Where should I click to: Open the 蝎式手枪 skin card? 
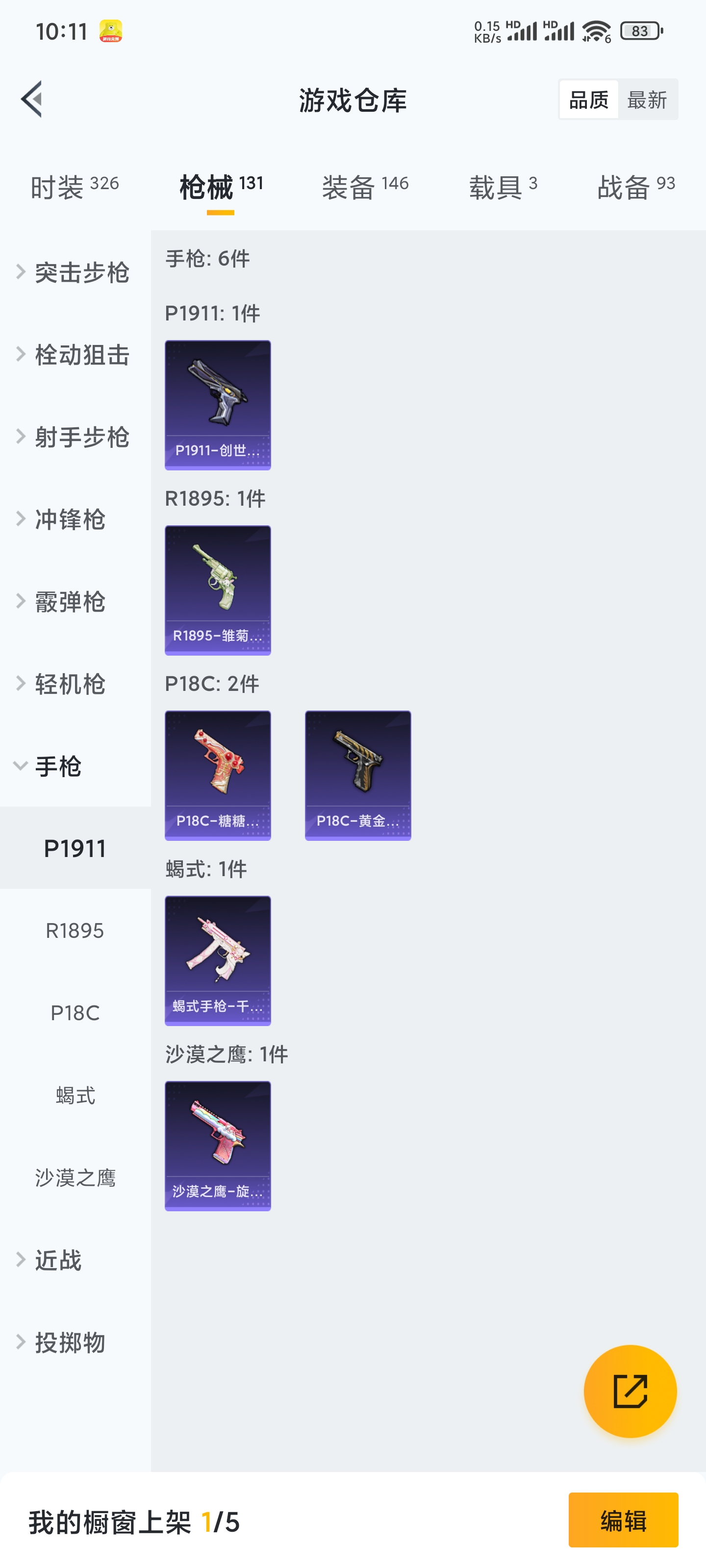coord(218,960)
